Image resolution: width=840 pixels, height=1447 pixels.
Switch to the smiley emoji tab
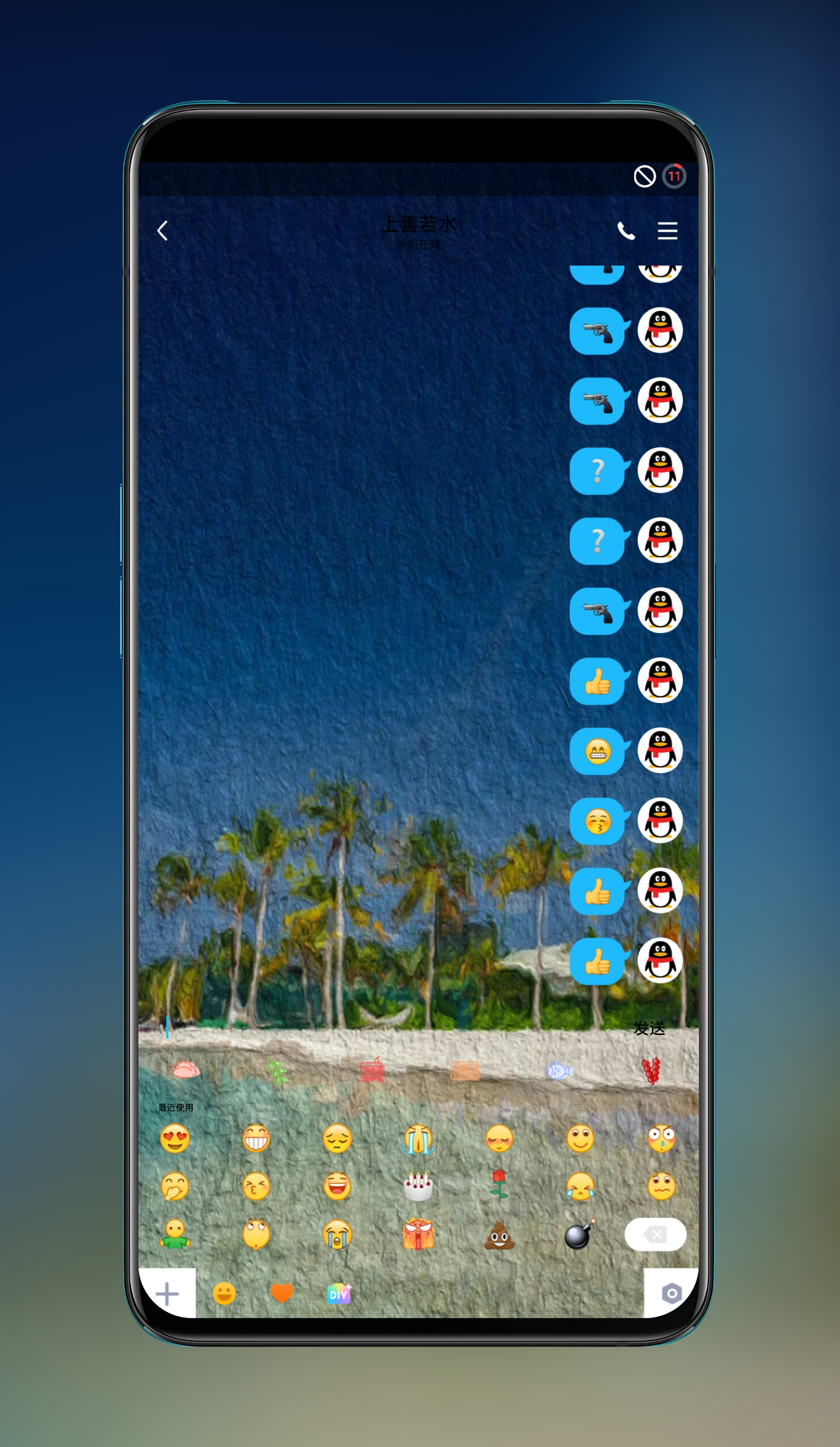click(x=224, y=1294)
